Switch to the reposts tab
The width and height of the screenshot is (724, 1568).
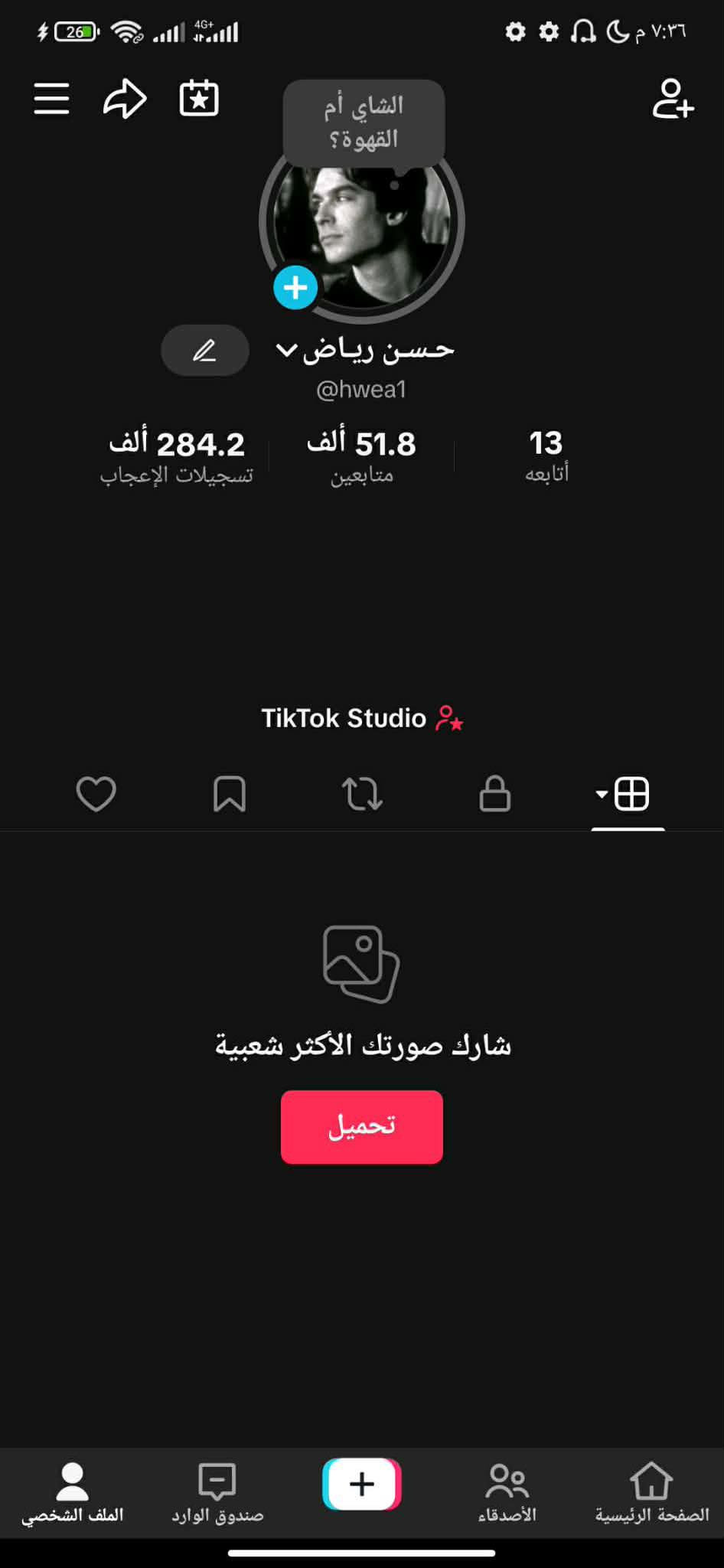(362, 794)
